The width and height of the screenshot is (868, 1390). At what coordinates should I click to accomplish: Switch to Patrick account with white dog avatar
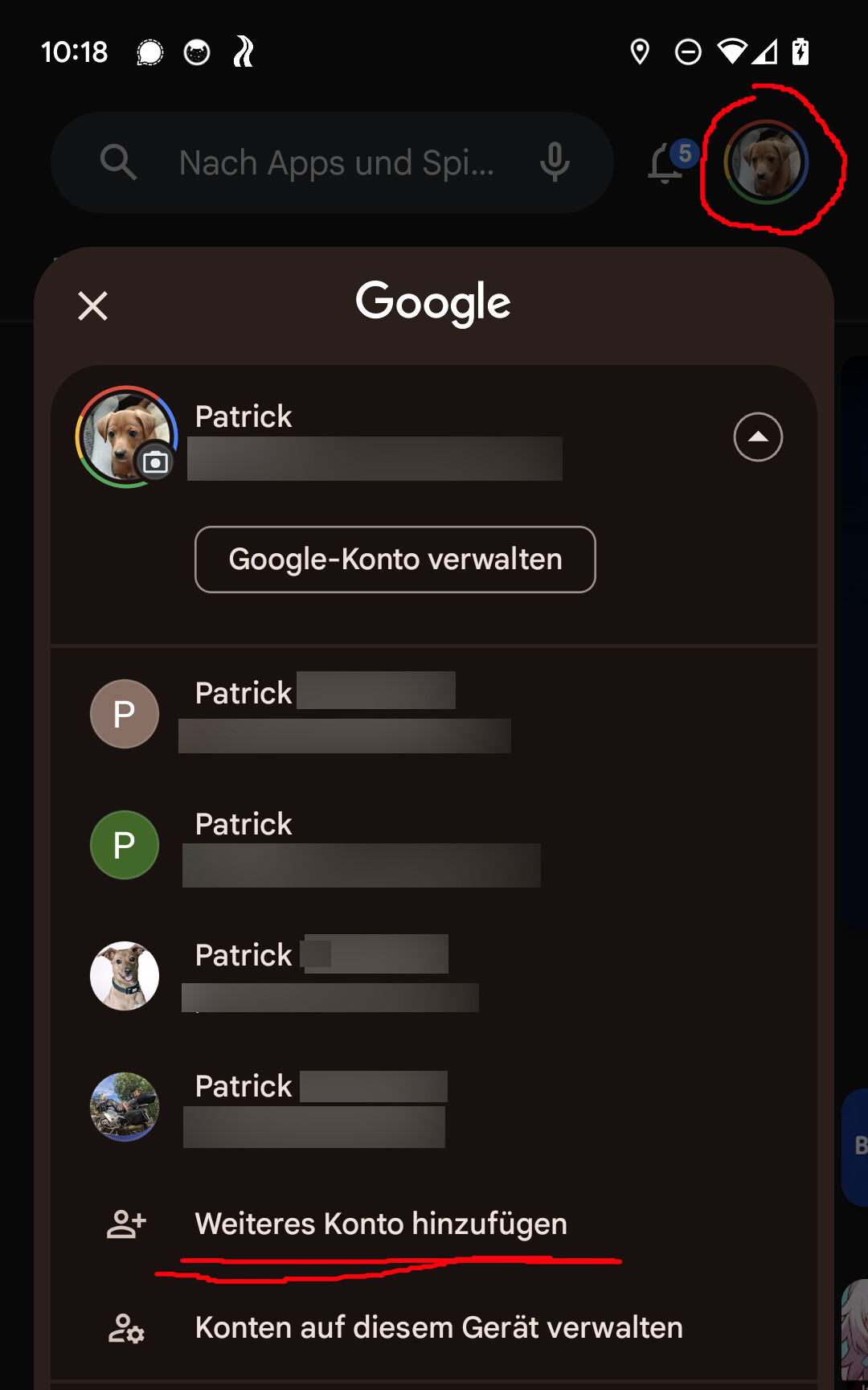point(434,976)
